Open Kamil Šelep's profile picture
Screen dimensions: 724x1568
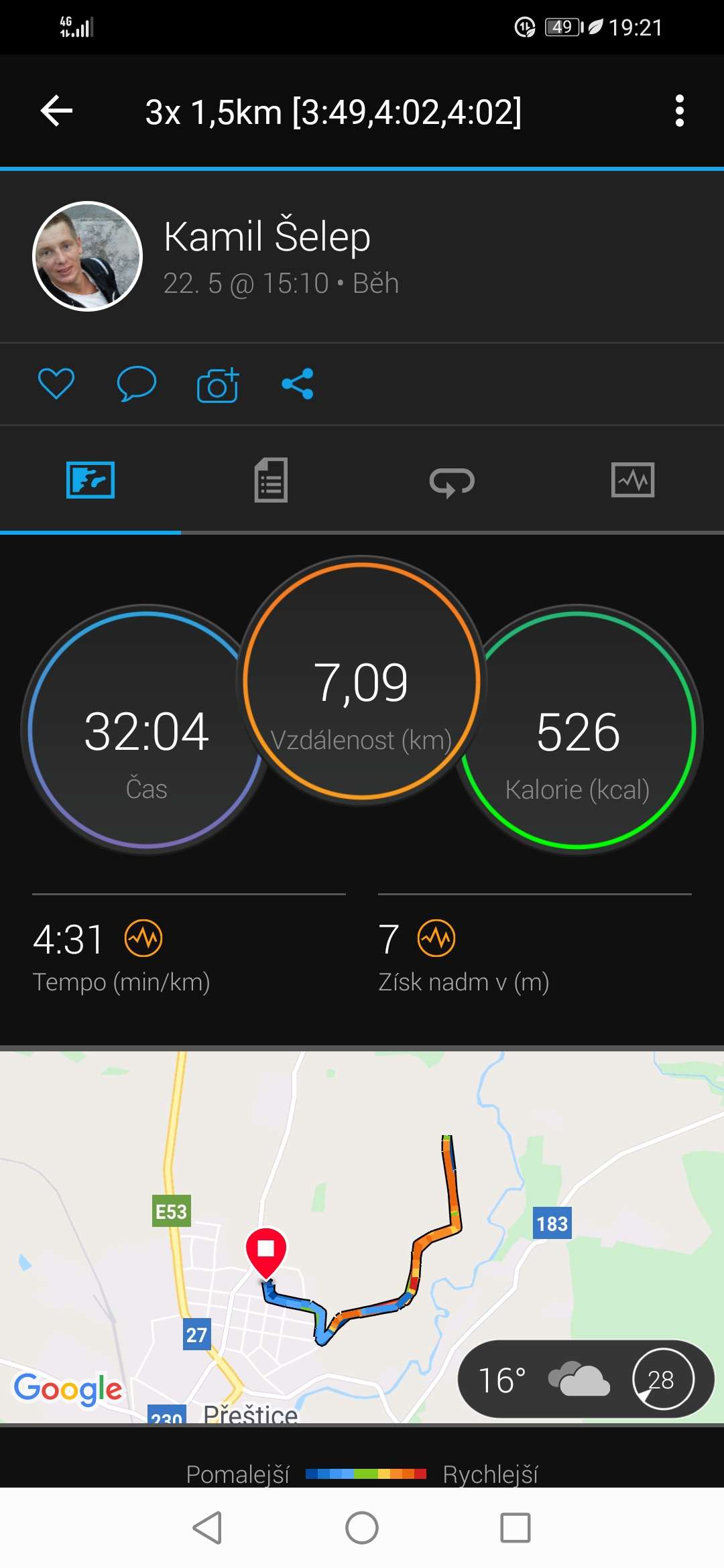pyautogui.click(x=88, y=256)
